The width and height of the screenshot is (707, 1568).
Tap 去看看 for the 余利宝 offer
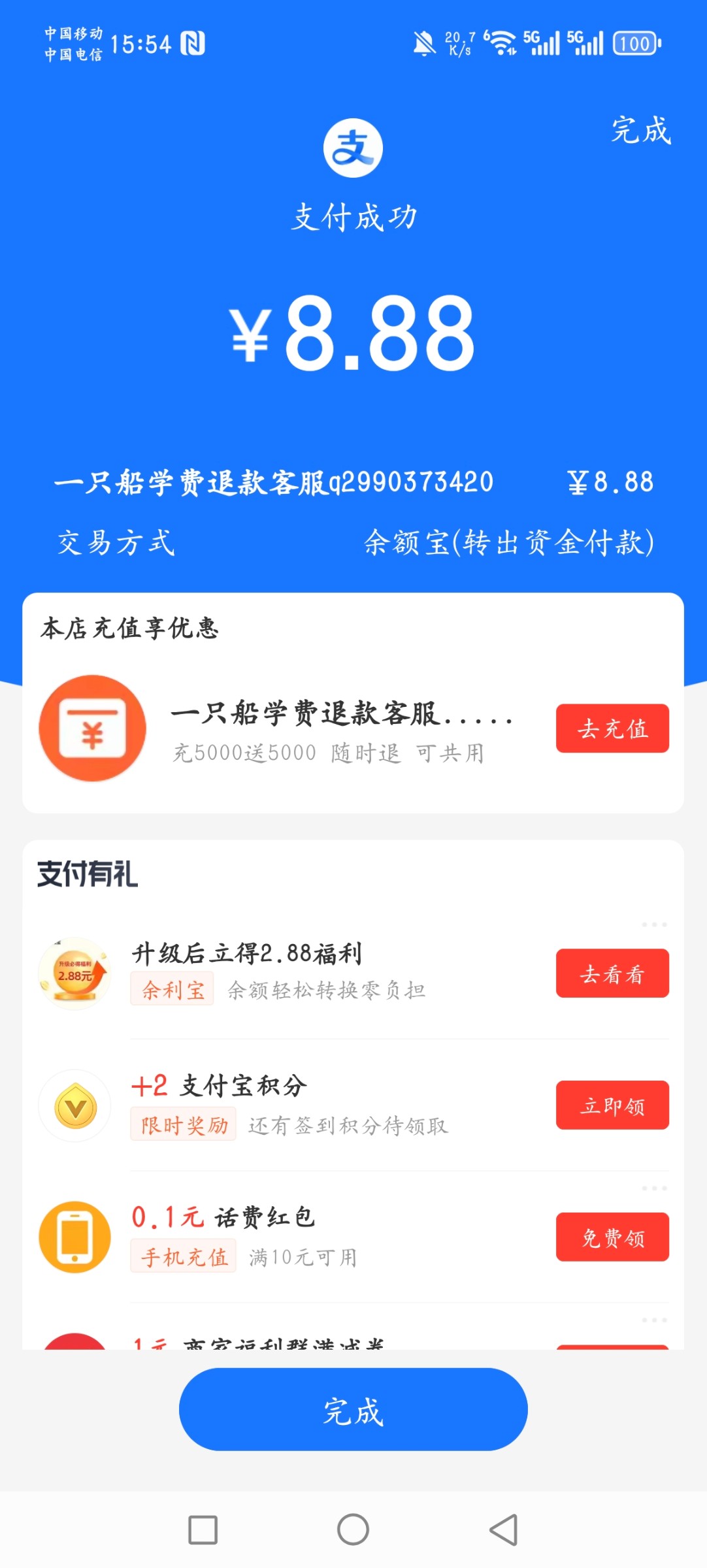(612, 973)
